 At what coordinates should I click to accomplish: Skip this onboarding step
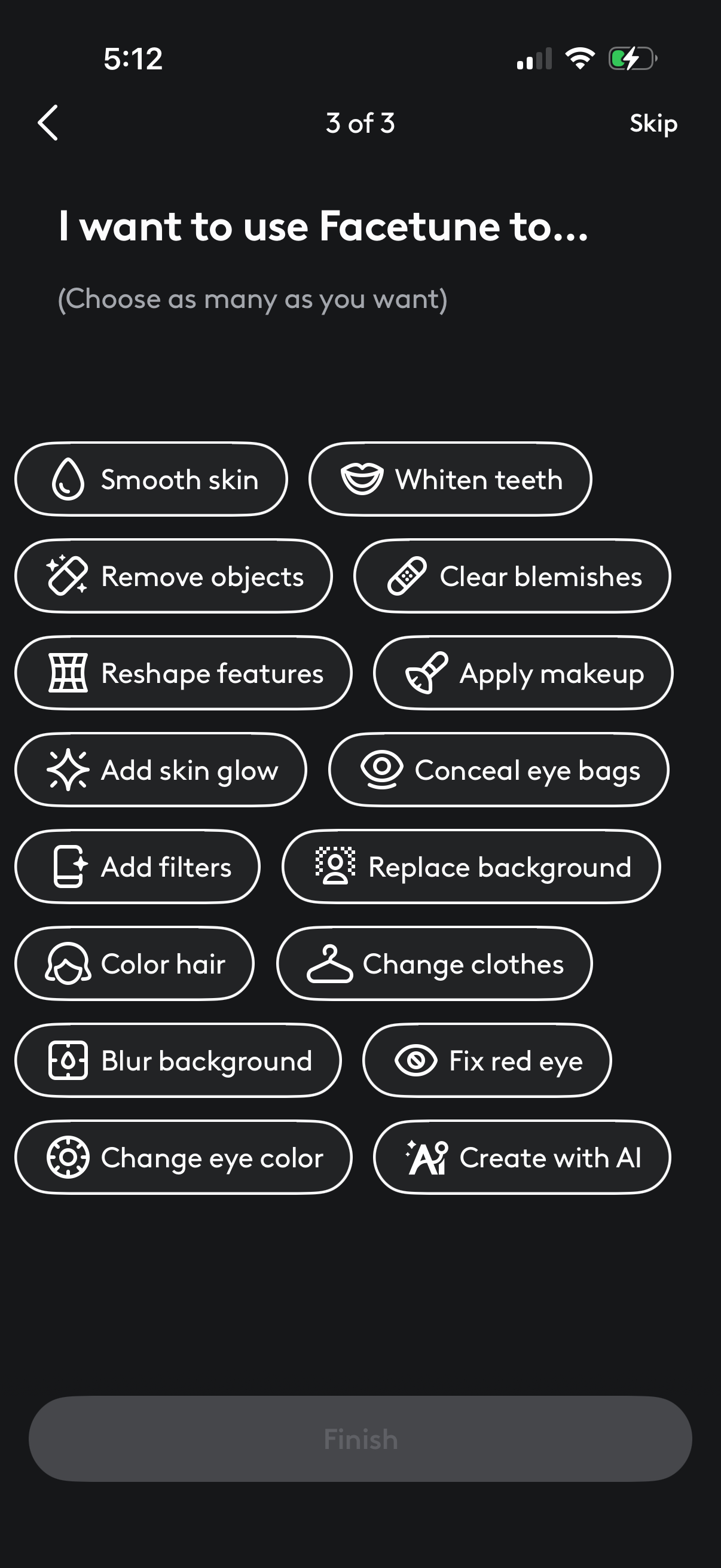(x=653, y=123)
